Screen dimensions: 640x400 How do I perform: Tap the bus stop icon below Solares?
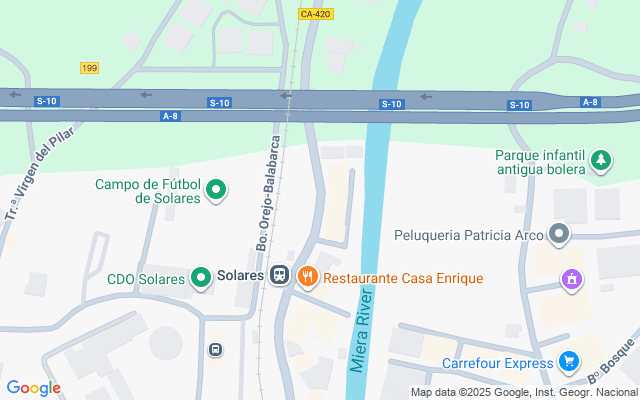pyautogui.click(x=214, y=349)
